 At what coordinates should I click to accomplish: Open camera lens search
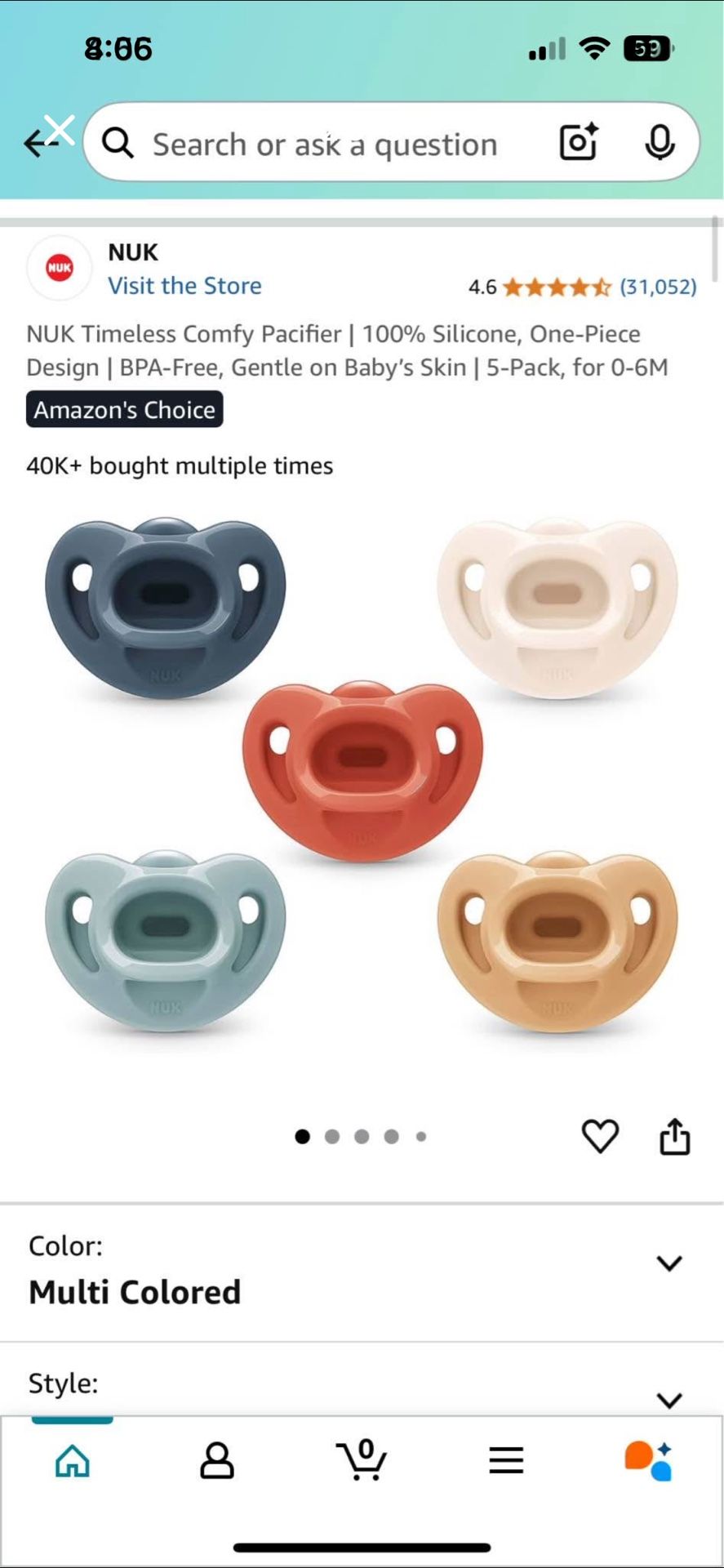[x=578, y=143]
